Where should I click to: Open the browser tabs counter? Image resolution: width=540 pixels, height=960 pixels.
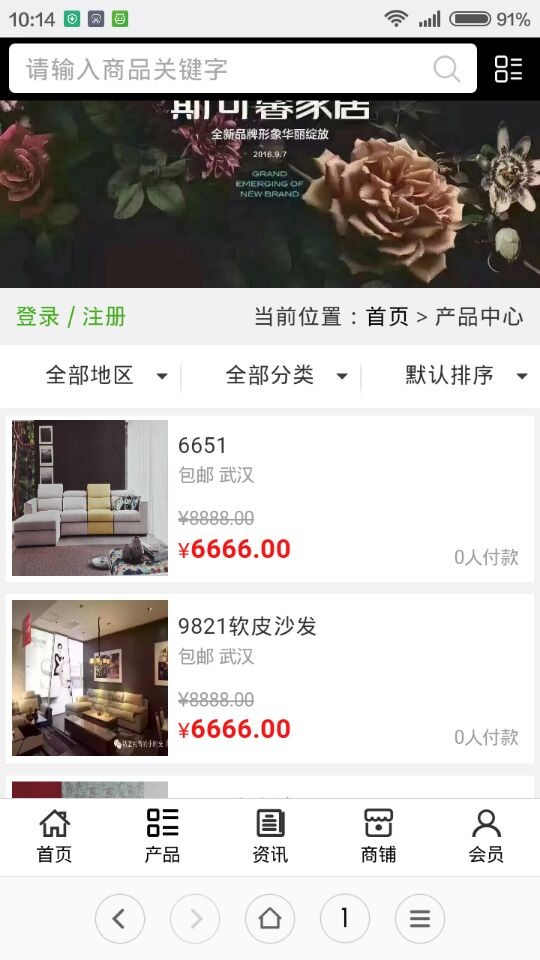pyautogui.click(x=345, y=918)
